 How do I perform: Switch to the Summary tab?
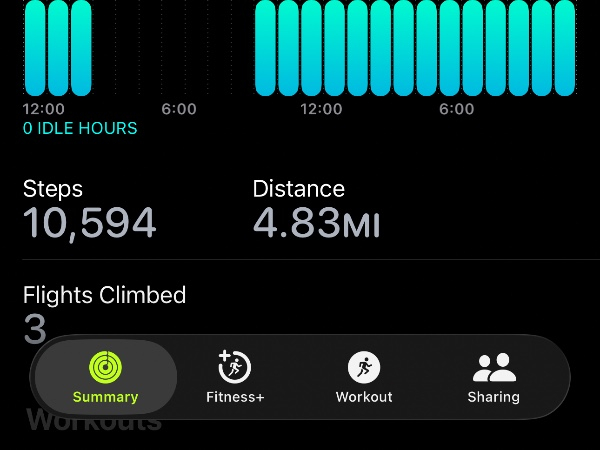[x=105, y=377]
